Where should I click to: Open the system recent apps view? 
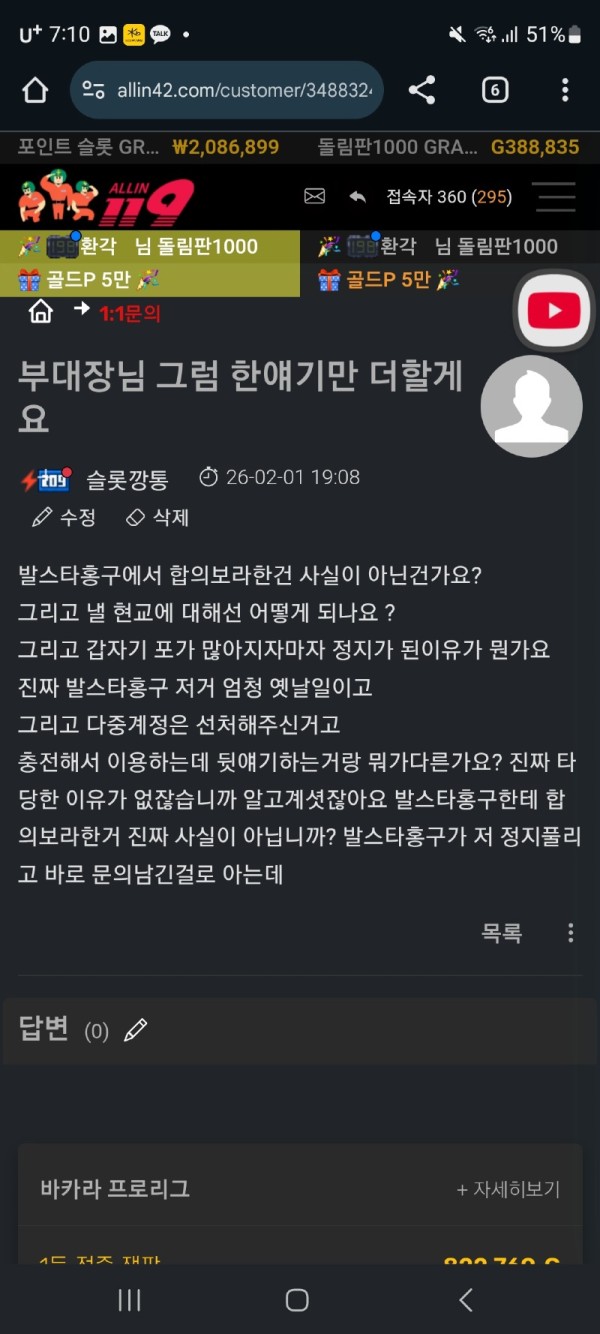pos(129,1299)
